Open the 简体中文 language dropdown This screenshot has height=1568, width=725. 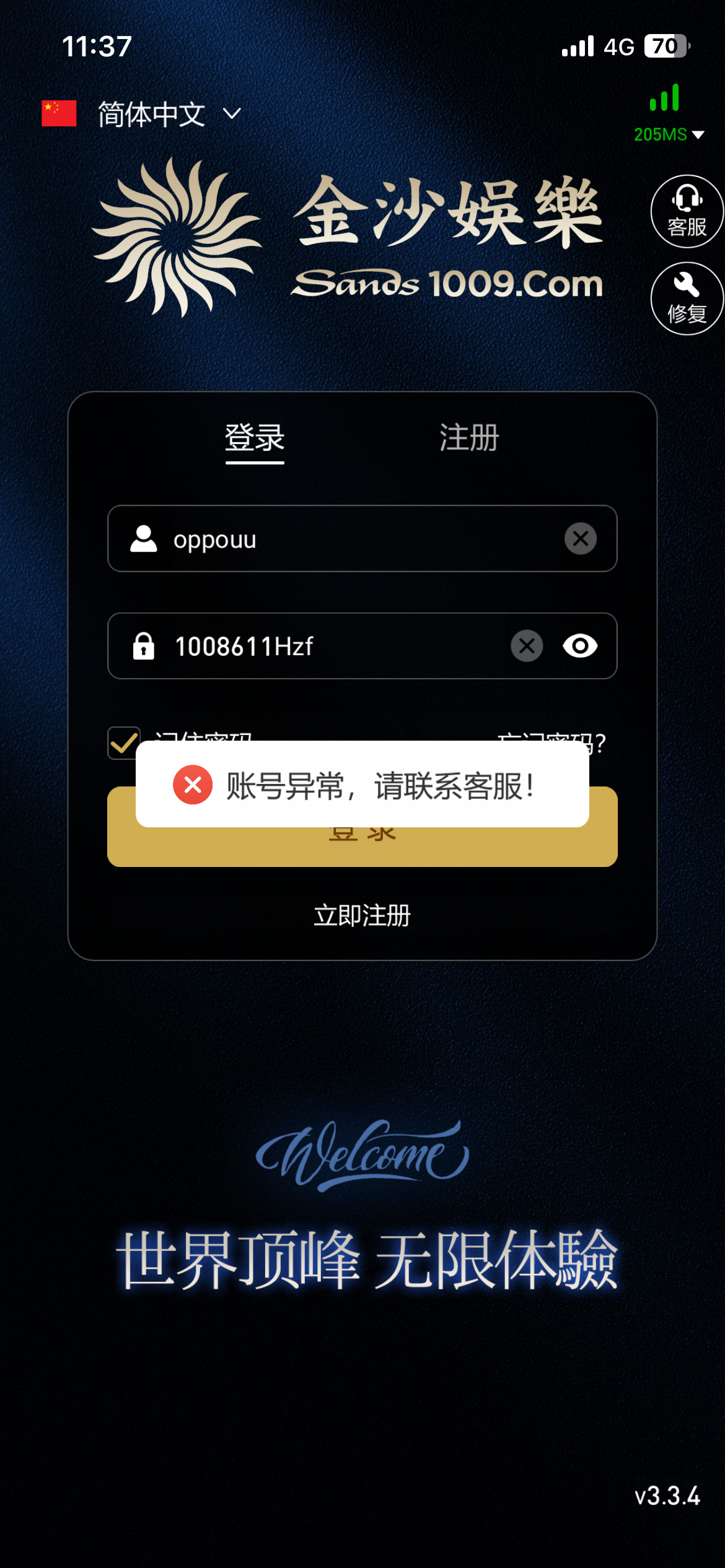coord(152,115)
